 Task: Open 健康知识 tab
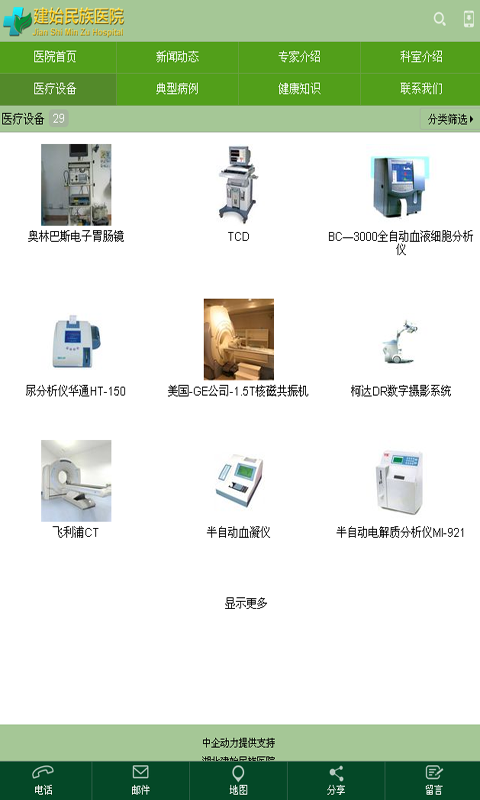pyautogui.click(x=299, y=89)
